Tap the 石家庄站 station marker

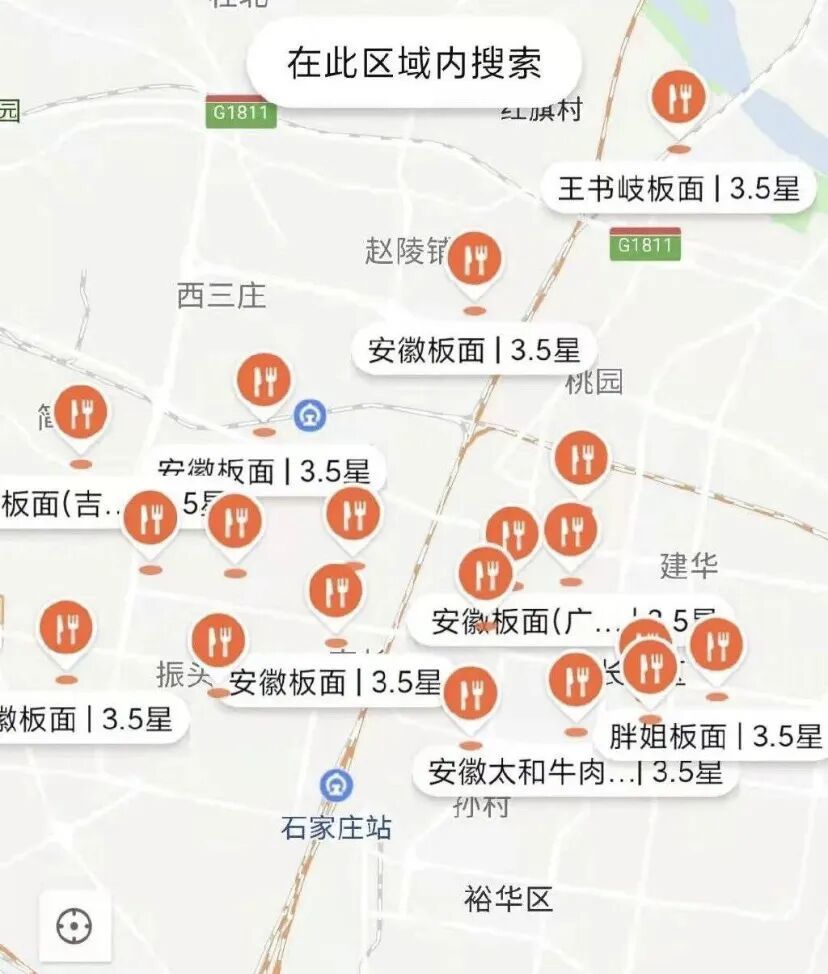click(336, 787)
